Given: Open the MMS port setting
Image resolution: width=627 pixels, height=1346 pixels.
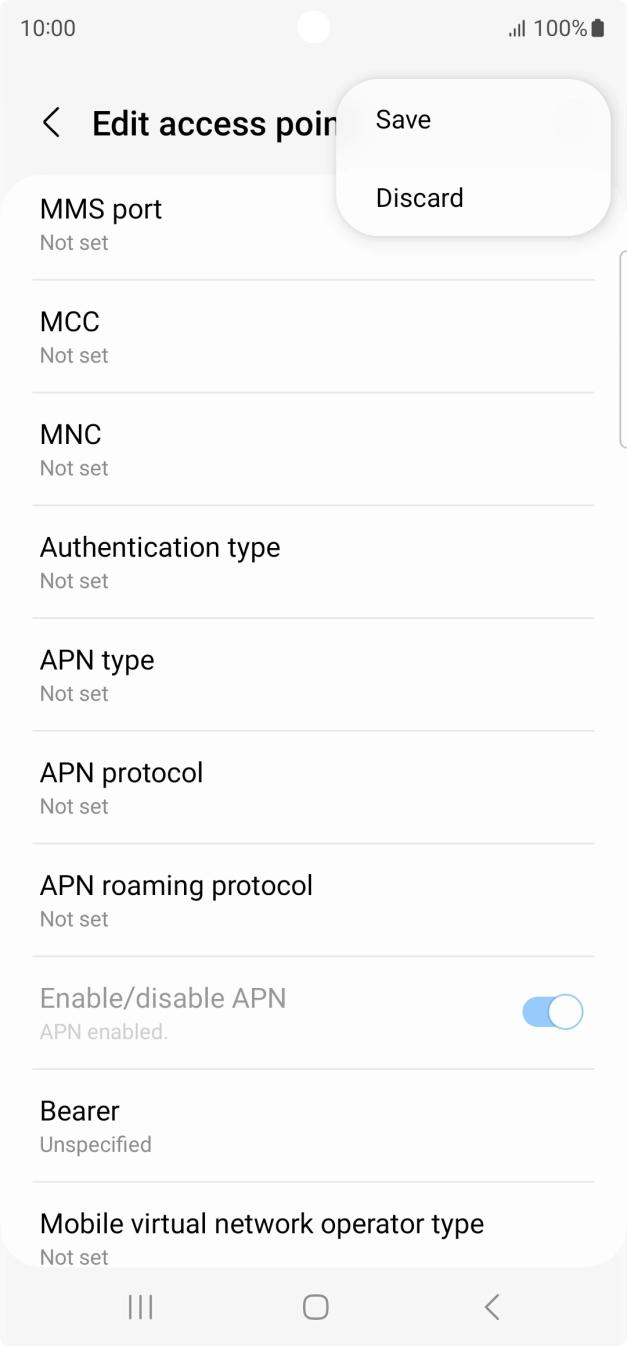Looking at the screenshot, I should [313, 224].
